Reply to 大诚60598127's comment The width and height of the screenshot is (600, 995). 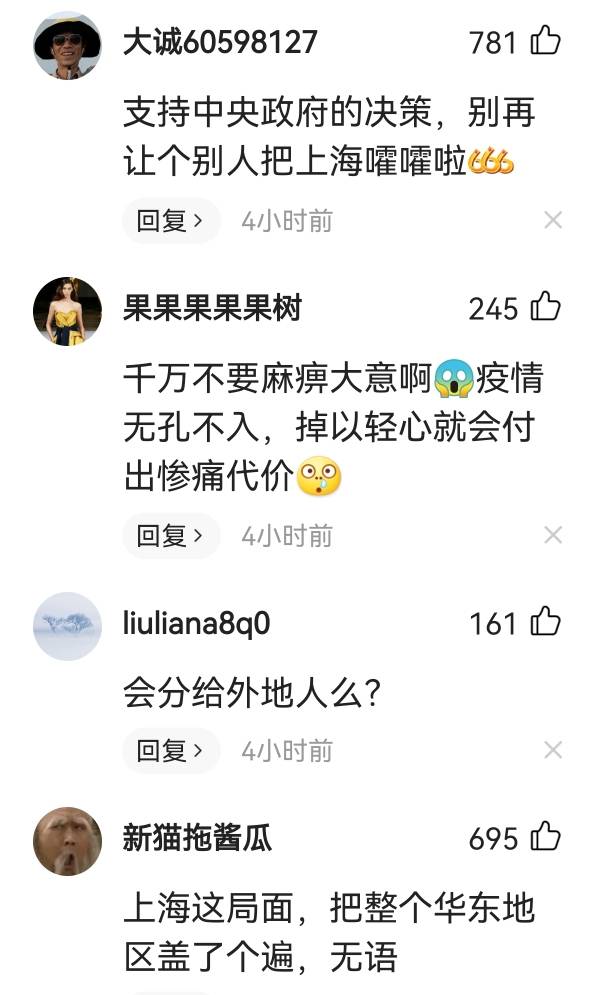pyautogui.click(x=170, y=221)
